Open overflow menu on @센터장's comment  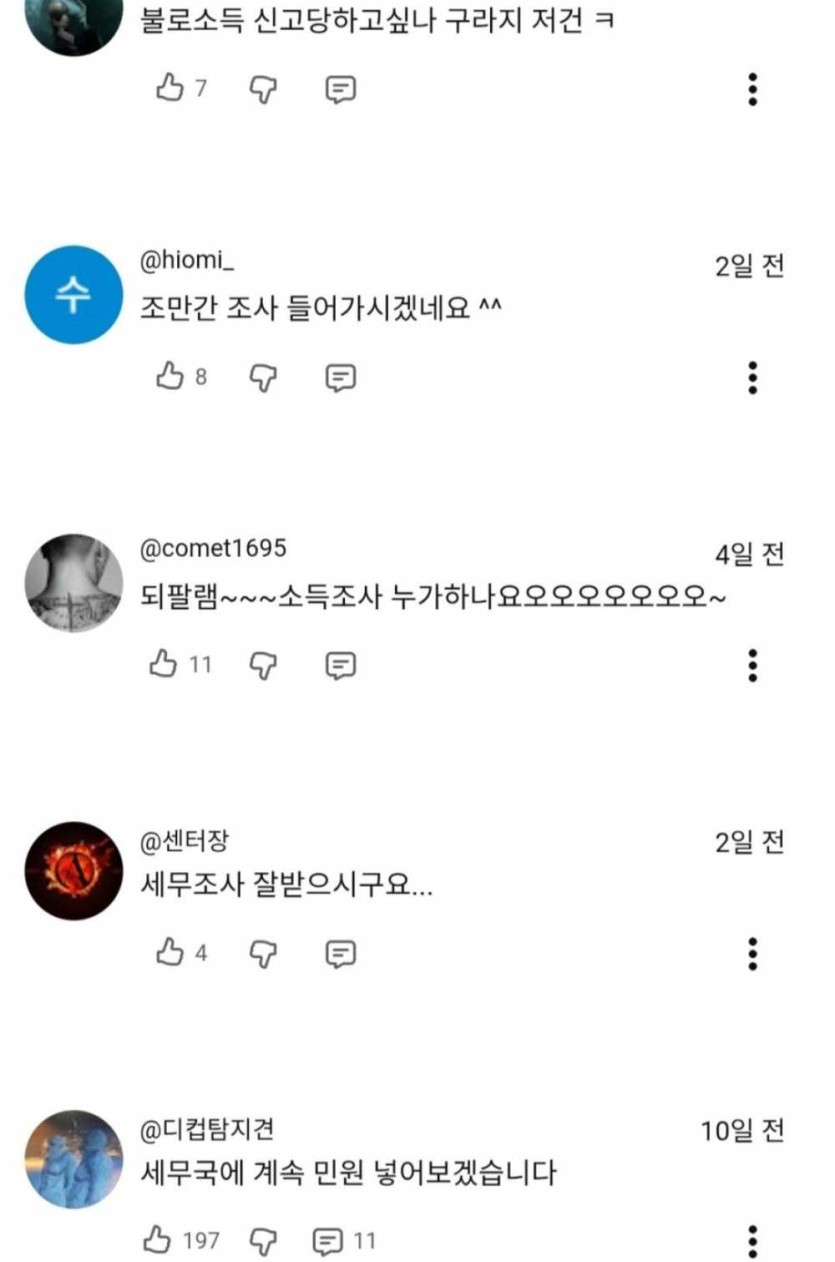[753, 954]
